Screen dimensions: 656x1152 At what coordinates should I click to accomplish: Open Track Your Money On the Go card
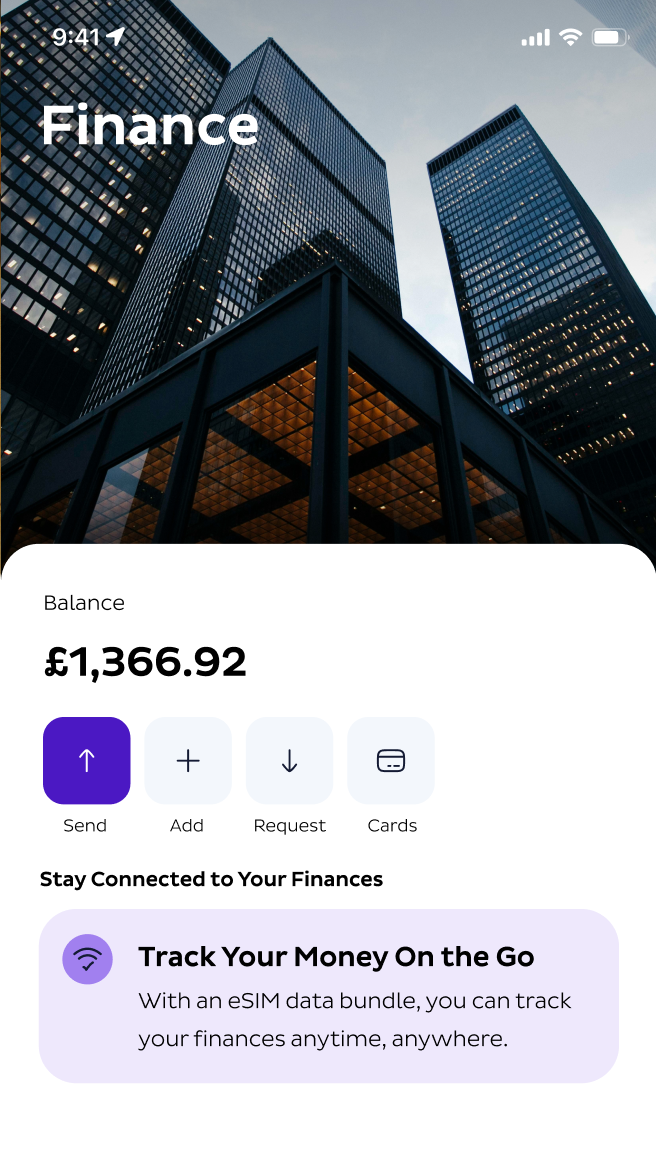(x=328, y=995)
